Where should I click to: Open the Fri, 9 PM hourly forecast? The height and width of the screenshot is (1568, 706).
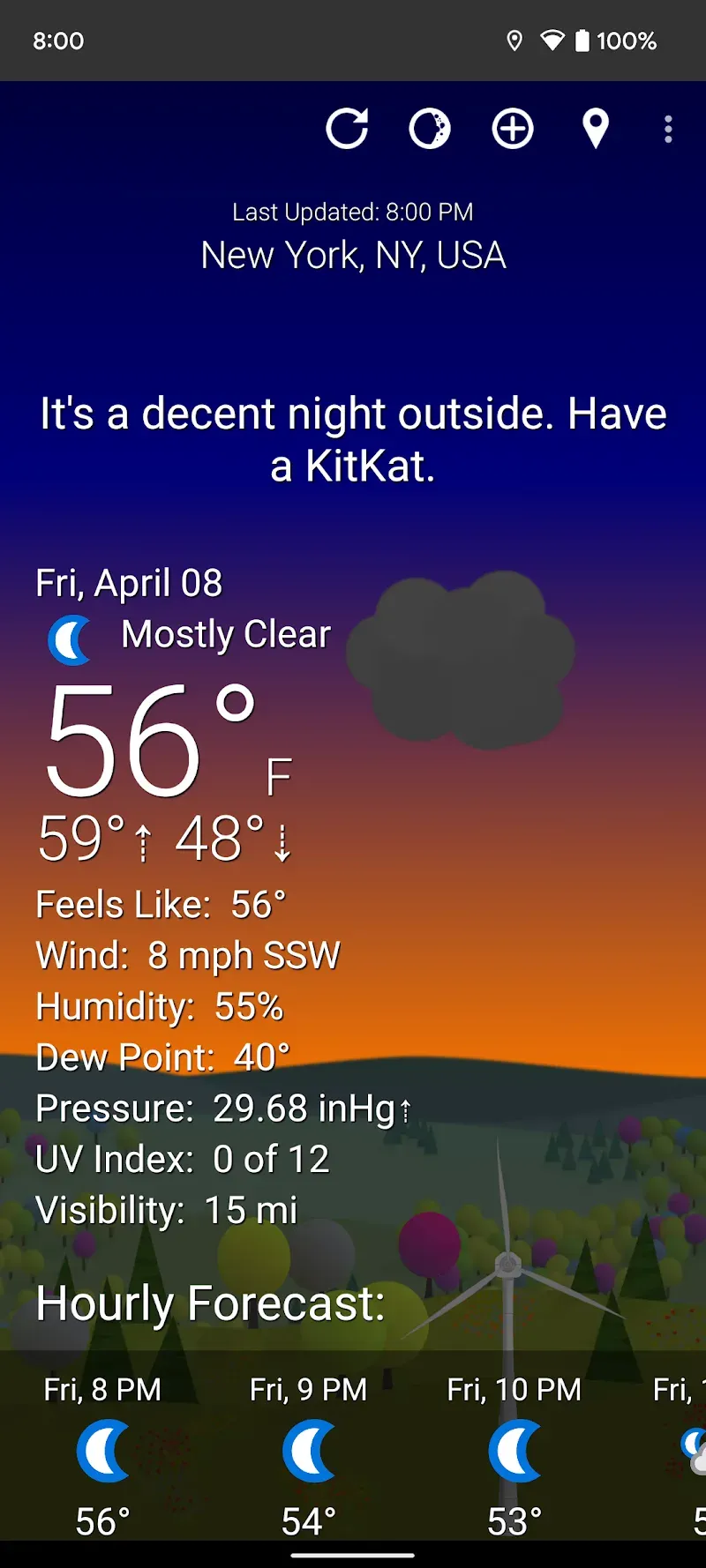point(308,1451)
